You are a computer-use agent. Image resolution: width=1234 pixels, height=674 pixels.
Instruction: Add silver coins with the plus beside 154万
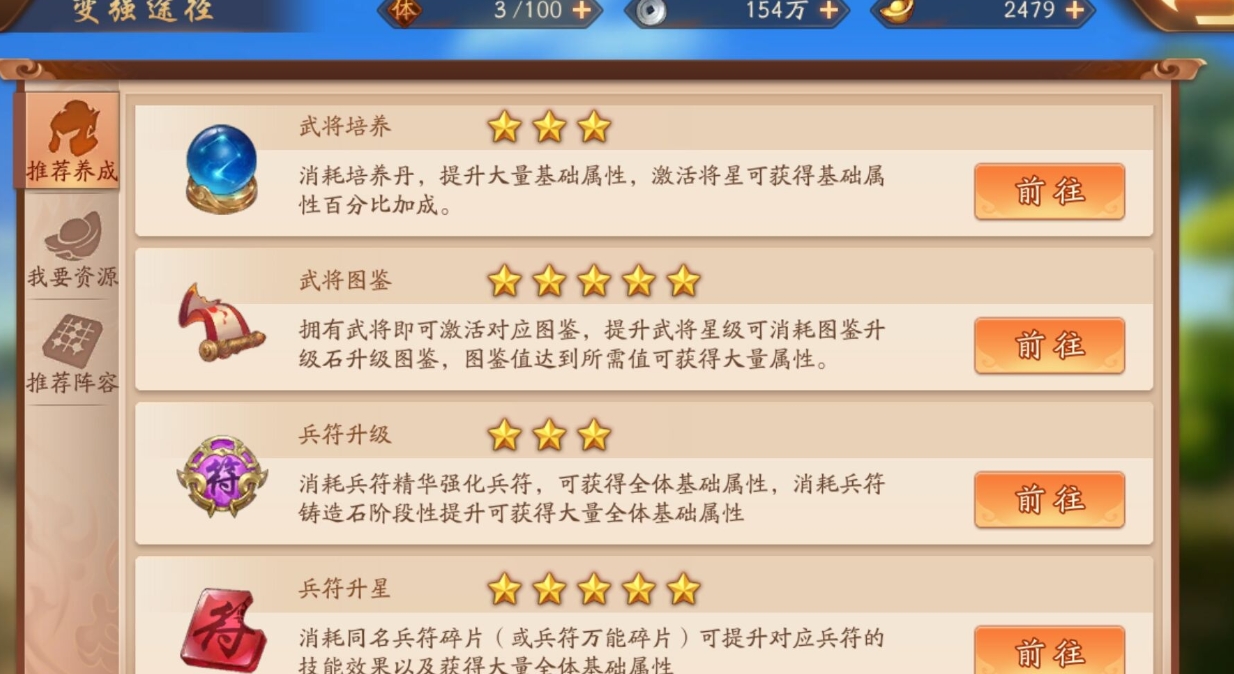coord(828,11)
